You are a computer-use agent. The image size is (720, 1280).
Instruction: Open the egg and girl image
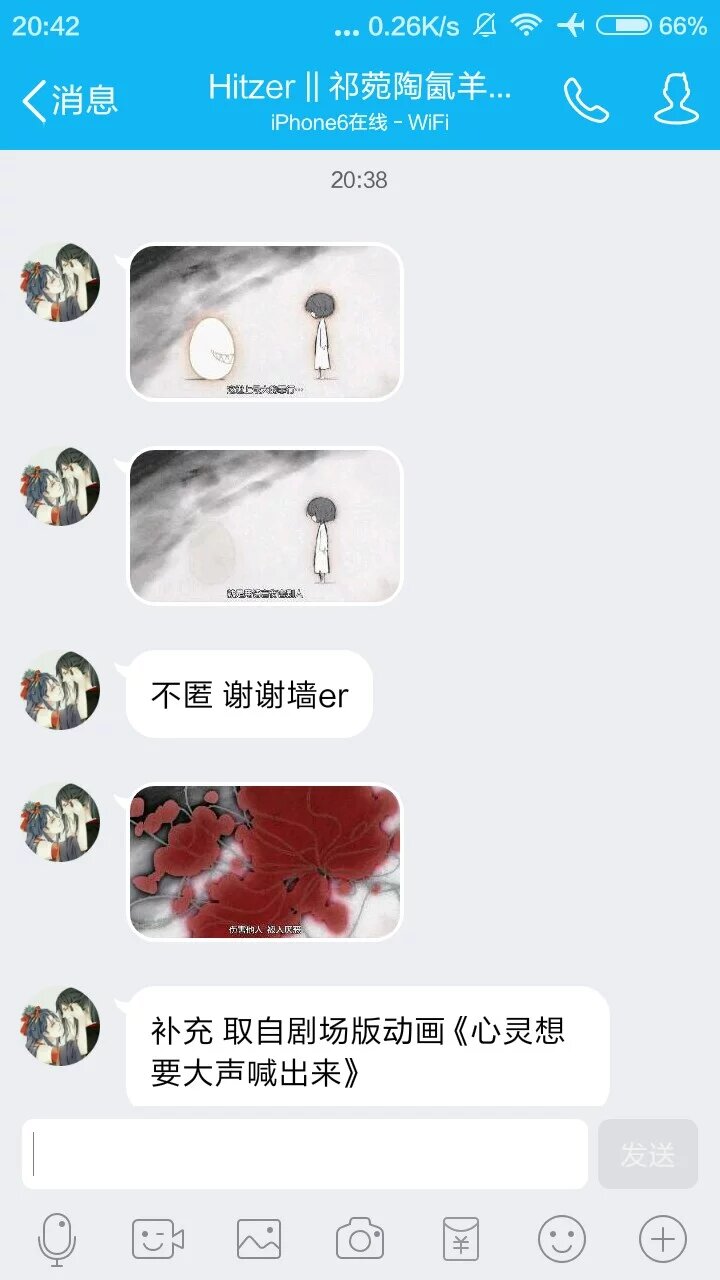pos(265,322)
